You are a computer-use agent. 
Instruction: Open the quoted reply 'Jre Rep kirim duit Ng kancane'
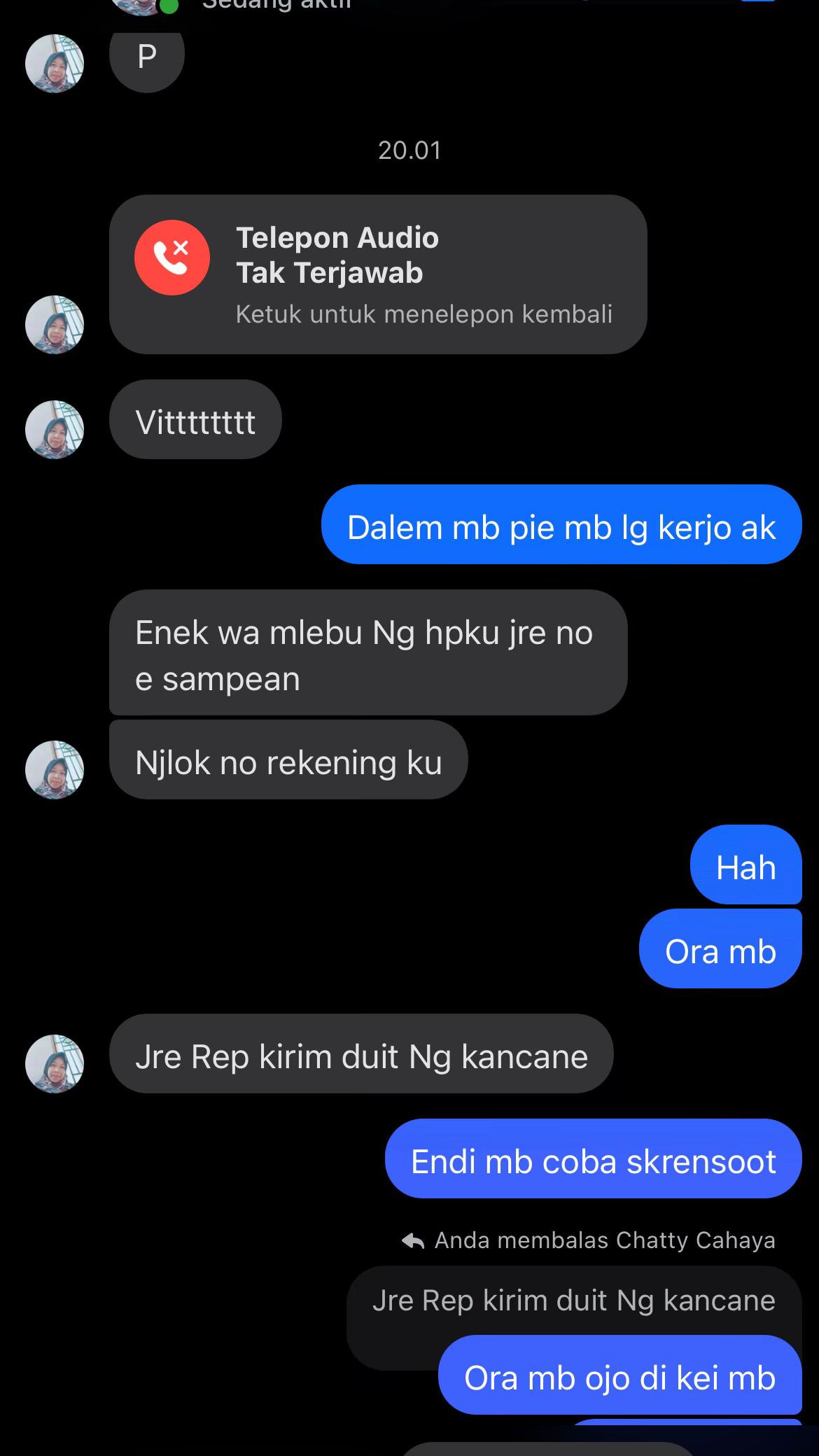[x=573, y=1301]
